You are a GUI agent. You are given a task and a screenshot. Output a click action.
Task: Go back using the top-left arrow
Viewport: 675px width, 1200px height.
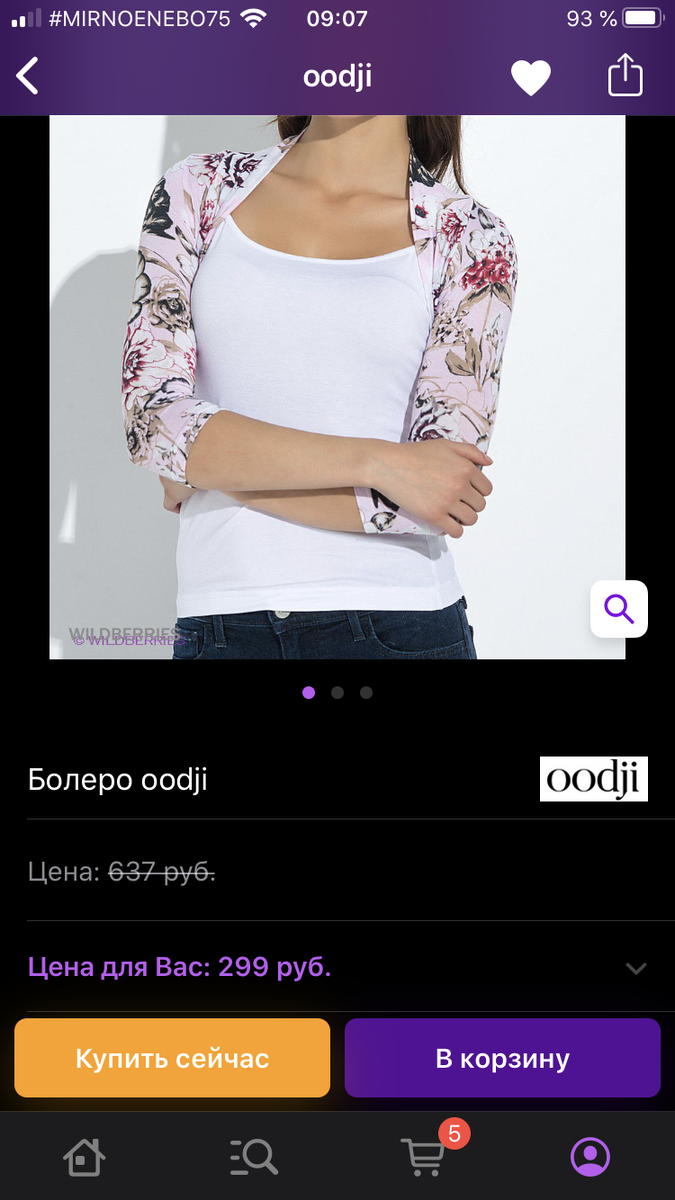point(28,76)
